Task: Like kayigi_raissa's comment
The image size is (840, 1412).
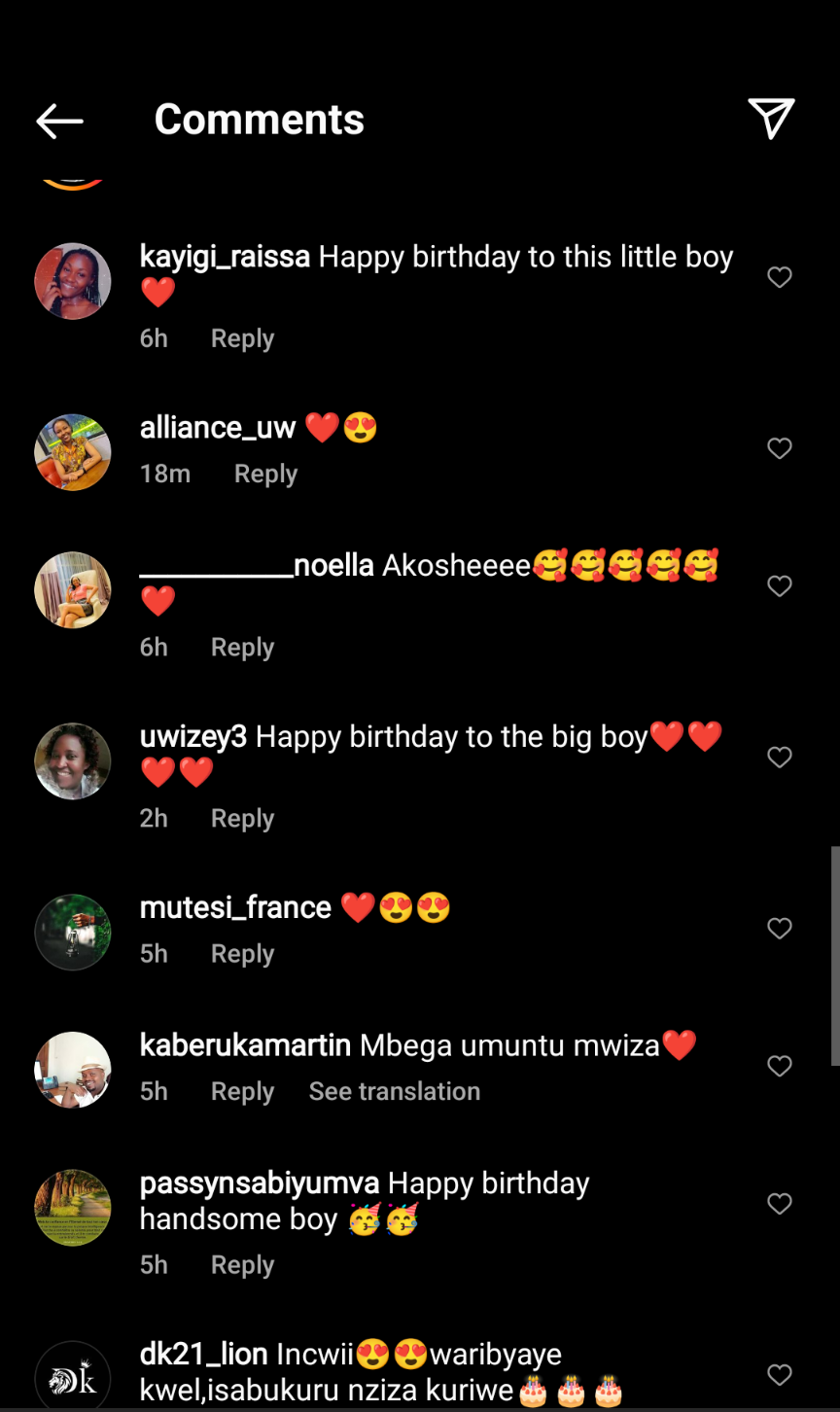Action: point(780,277)
